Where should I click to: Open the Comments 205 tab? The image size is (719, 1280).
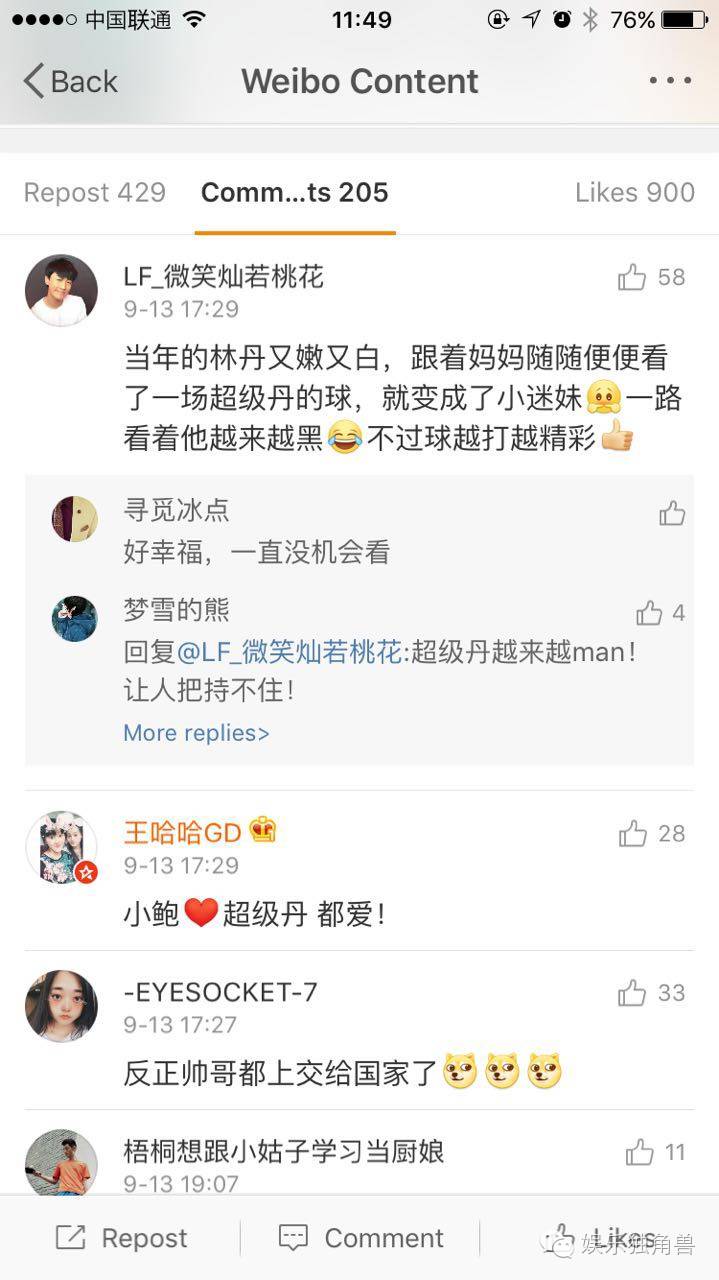click(x=294, y=192)
